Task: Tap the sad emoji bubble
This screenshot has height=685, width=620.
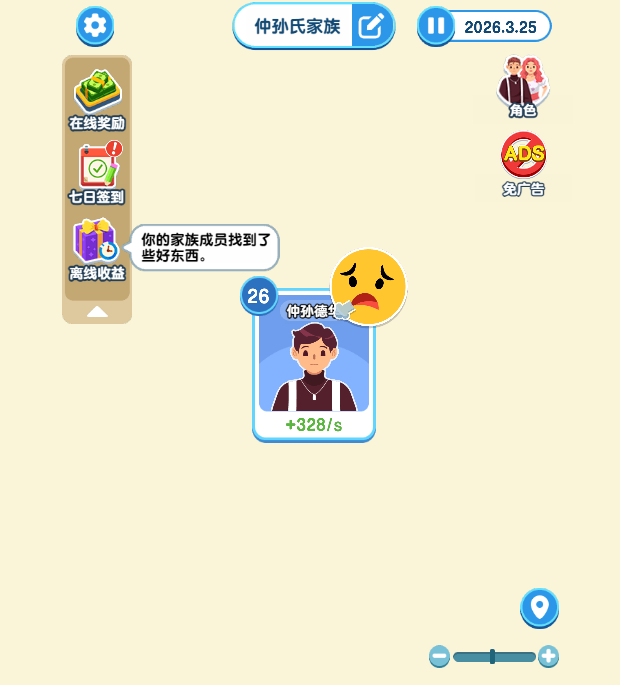Action: (369, 286)
